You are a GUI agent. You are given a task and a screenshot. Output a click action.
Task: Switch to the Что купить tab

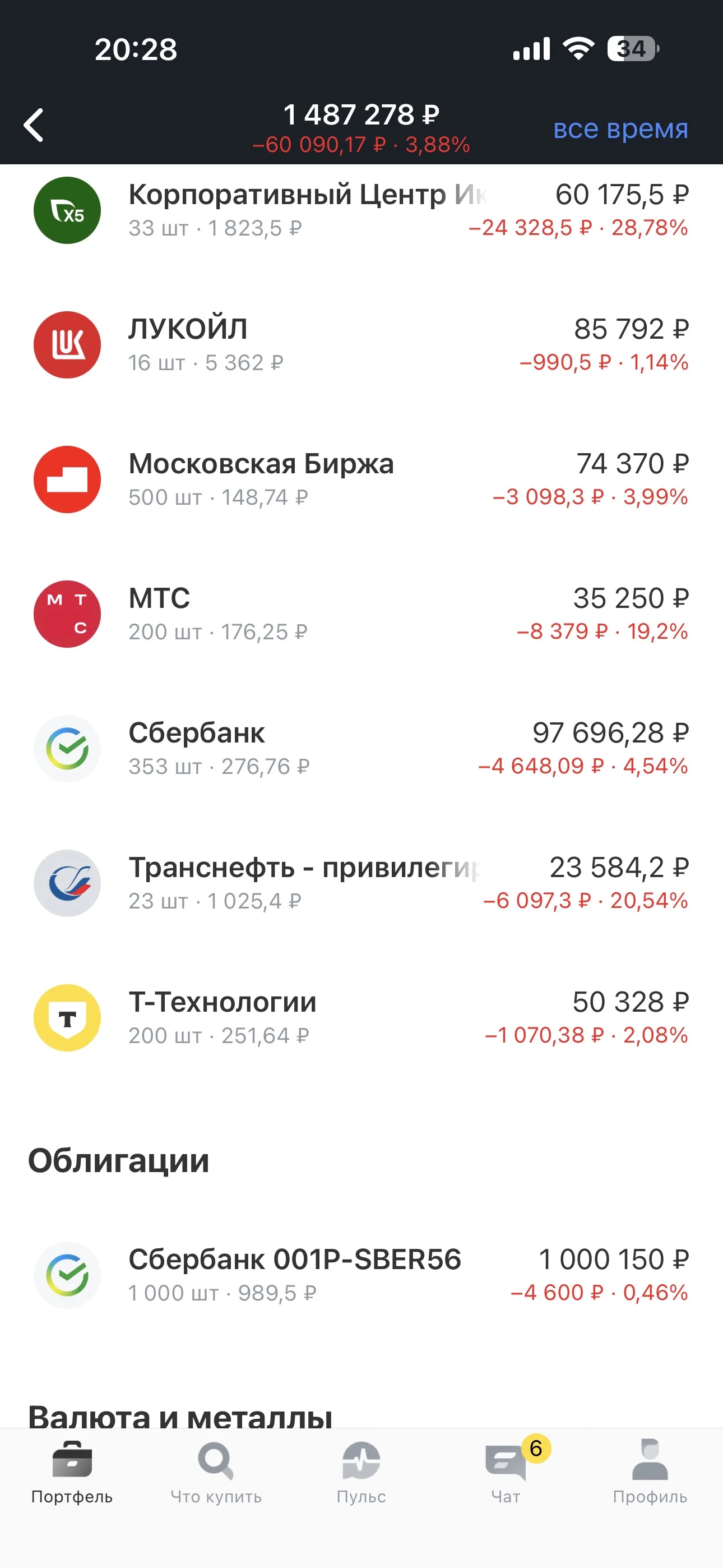click(216, 1472)
